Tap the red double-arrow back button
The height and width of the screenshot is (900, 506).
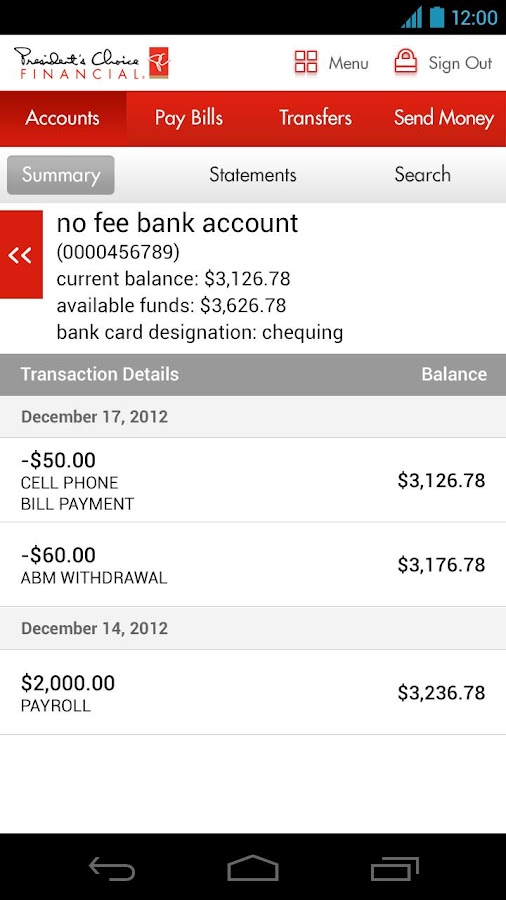click(x=21, y=254)
